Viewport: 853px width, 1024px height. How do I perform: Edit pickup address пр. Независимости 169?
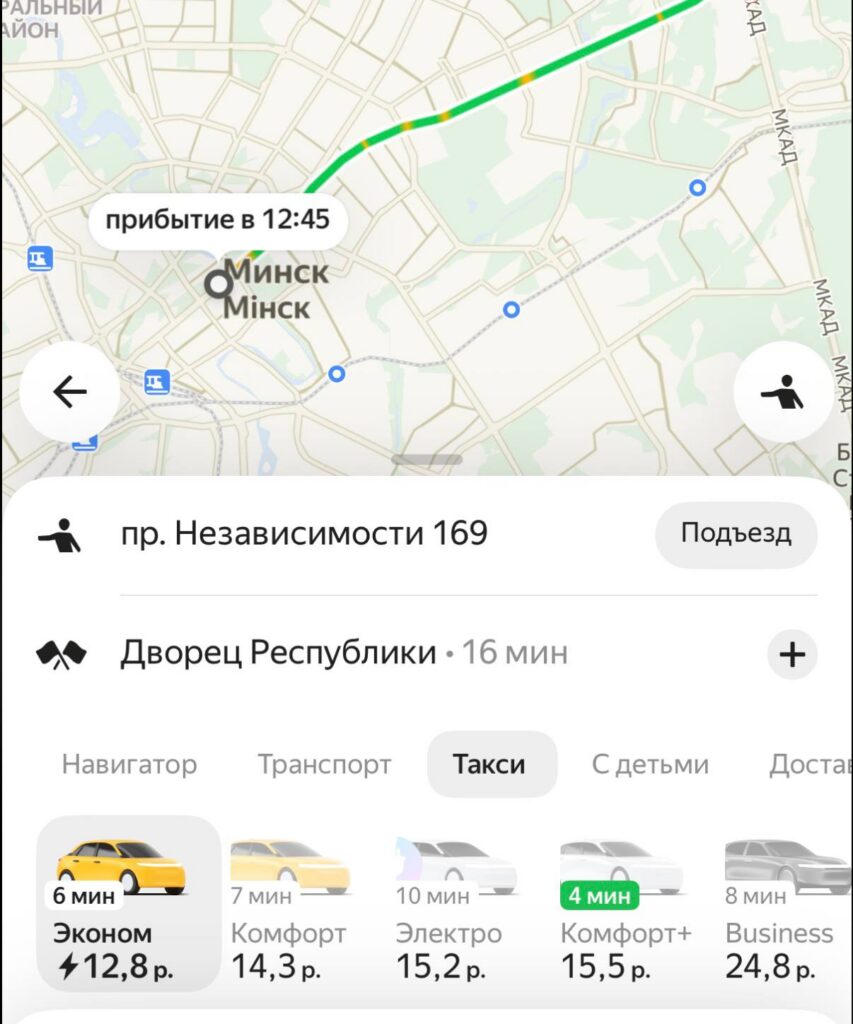(x=304, y=534)
